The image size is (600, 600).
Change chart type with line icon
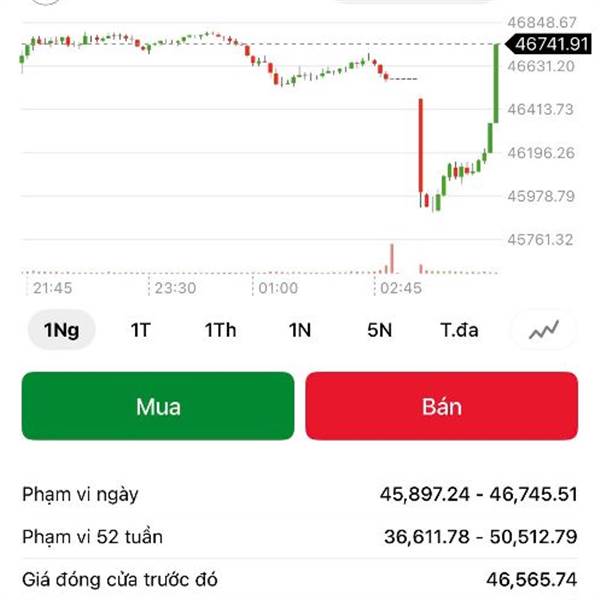coord(544,330)
